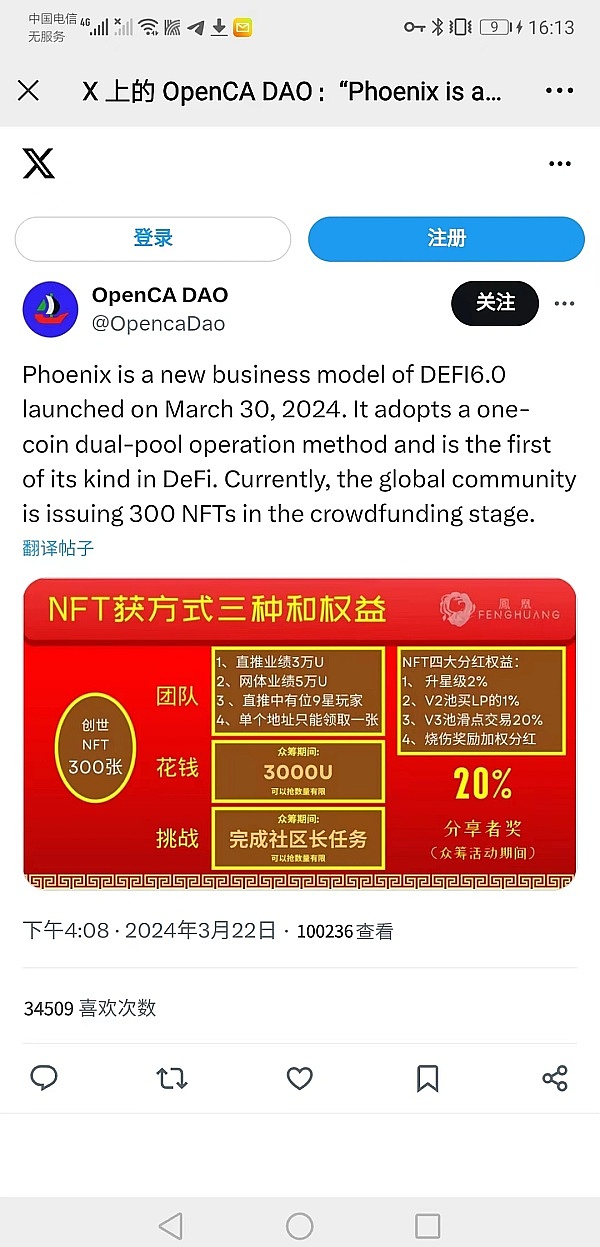Share the post via share icon
The height and width of the screenshot is (1247, 600).
click(555, 1078)
